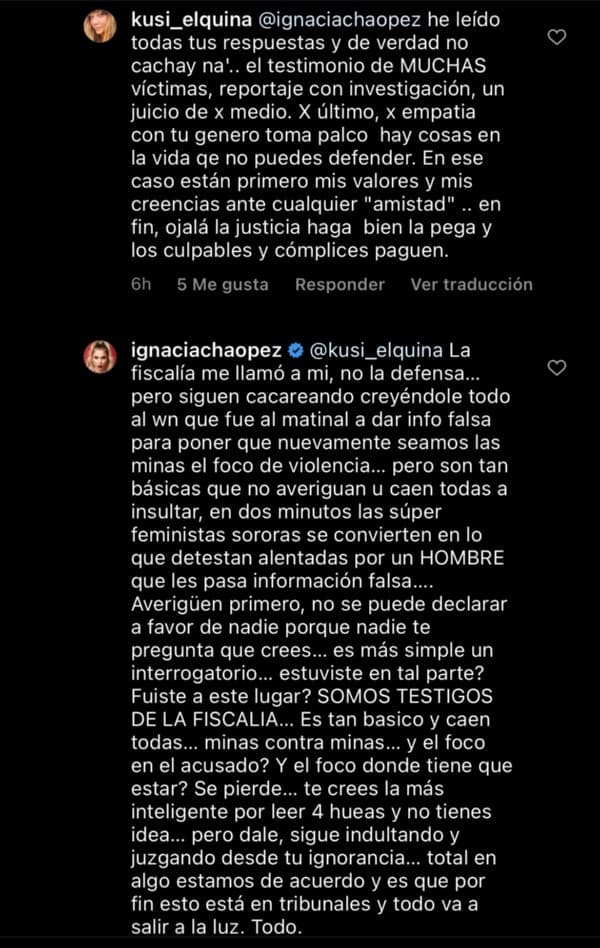Screen dimensions: 600x948
Task: Like ignaciachaopez's reply comment
Action: coord(558,368)
